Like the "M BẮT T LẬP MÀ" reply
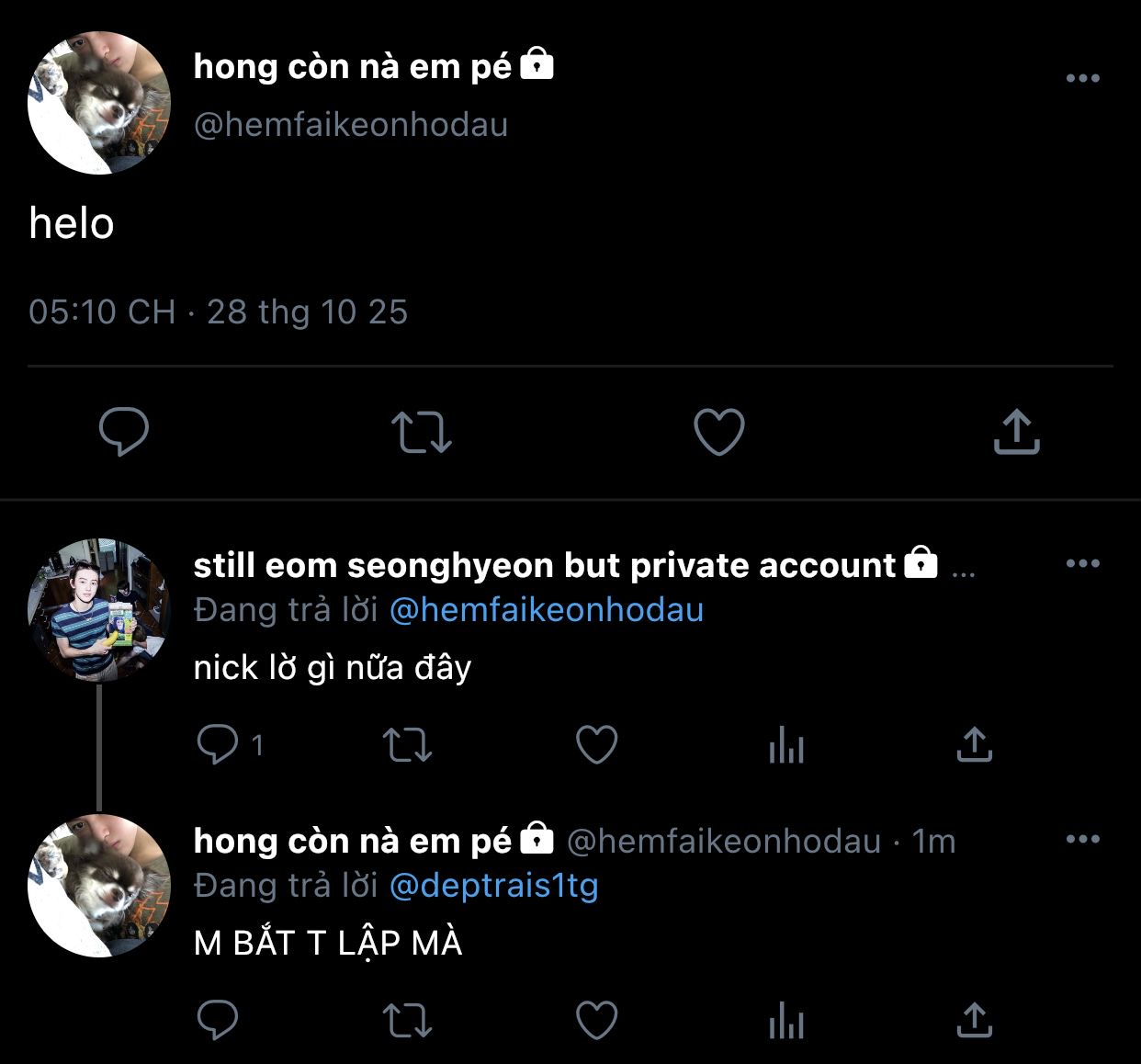 [596, 1020]
